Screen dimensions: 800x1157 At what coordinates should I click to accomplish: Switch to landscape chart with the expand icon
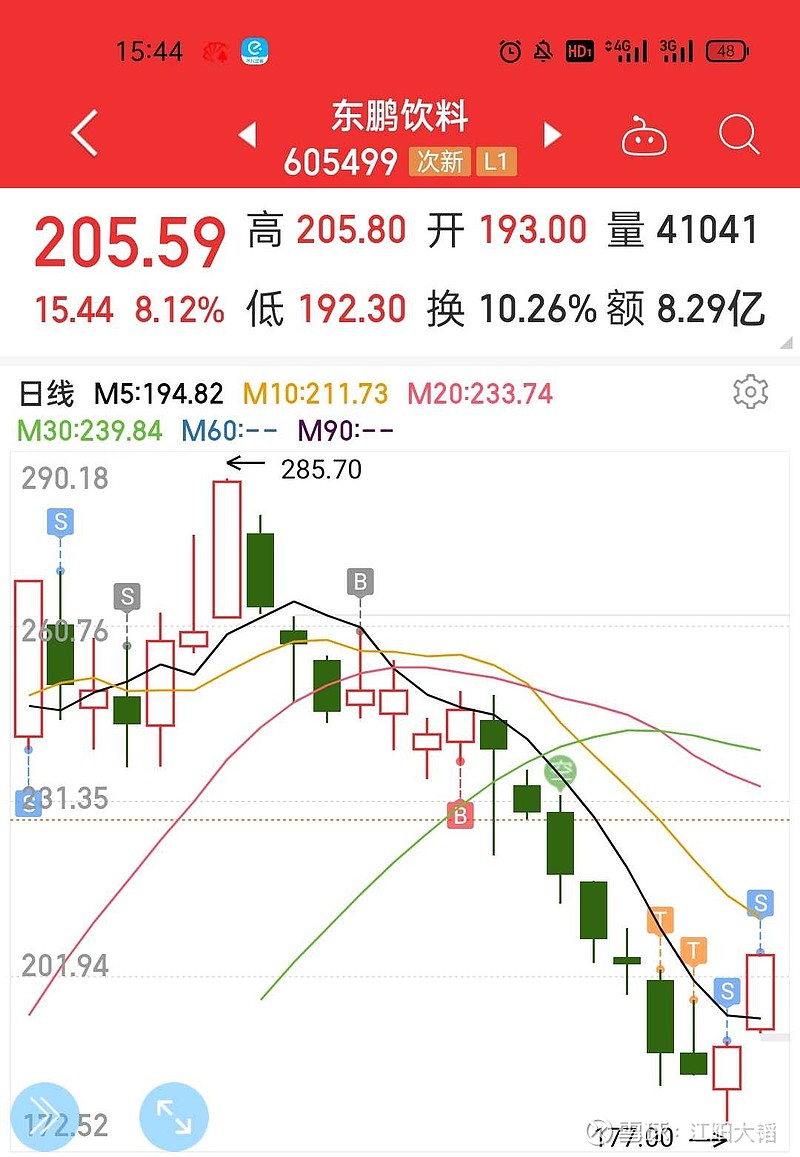click(172, 1116)
